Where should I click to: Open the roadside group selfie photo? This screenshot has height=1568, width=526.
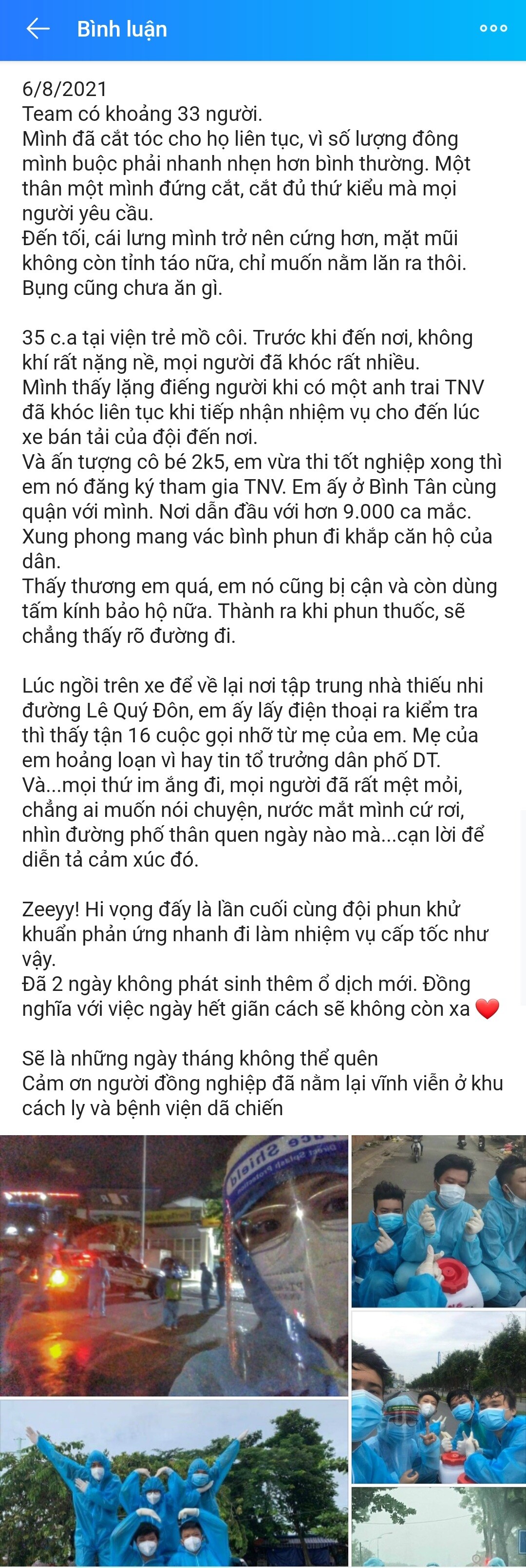438,1397
